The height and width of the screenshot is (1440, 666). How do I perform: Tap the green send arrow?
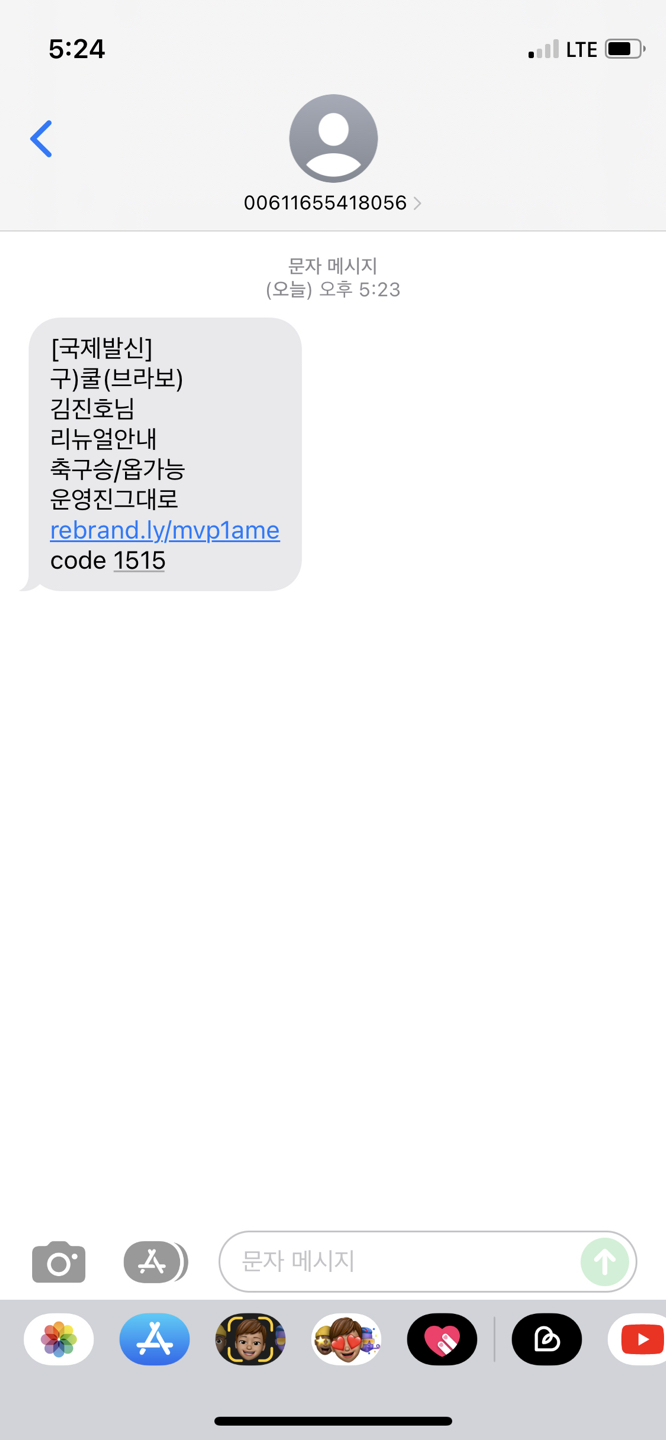click(x=605, y=1262)
